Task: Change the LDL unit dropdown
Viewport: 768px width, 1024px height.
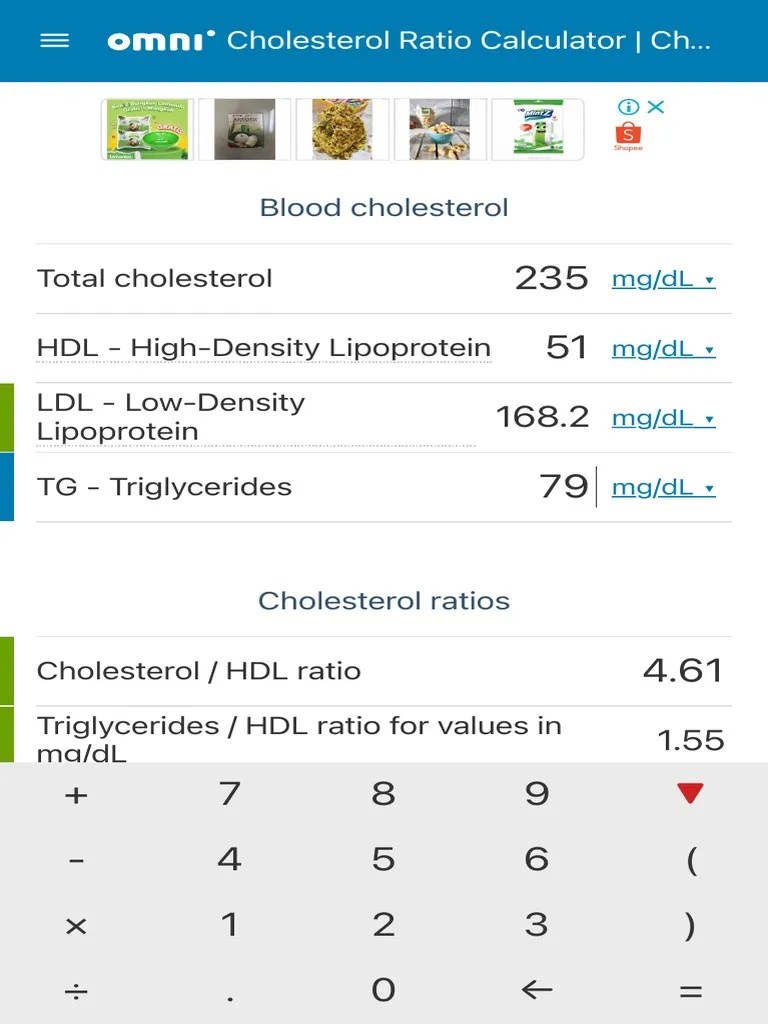Action: (663, 418)
